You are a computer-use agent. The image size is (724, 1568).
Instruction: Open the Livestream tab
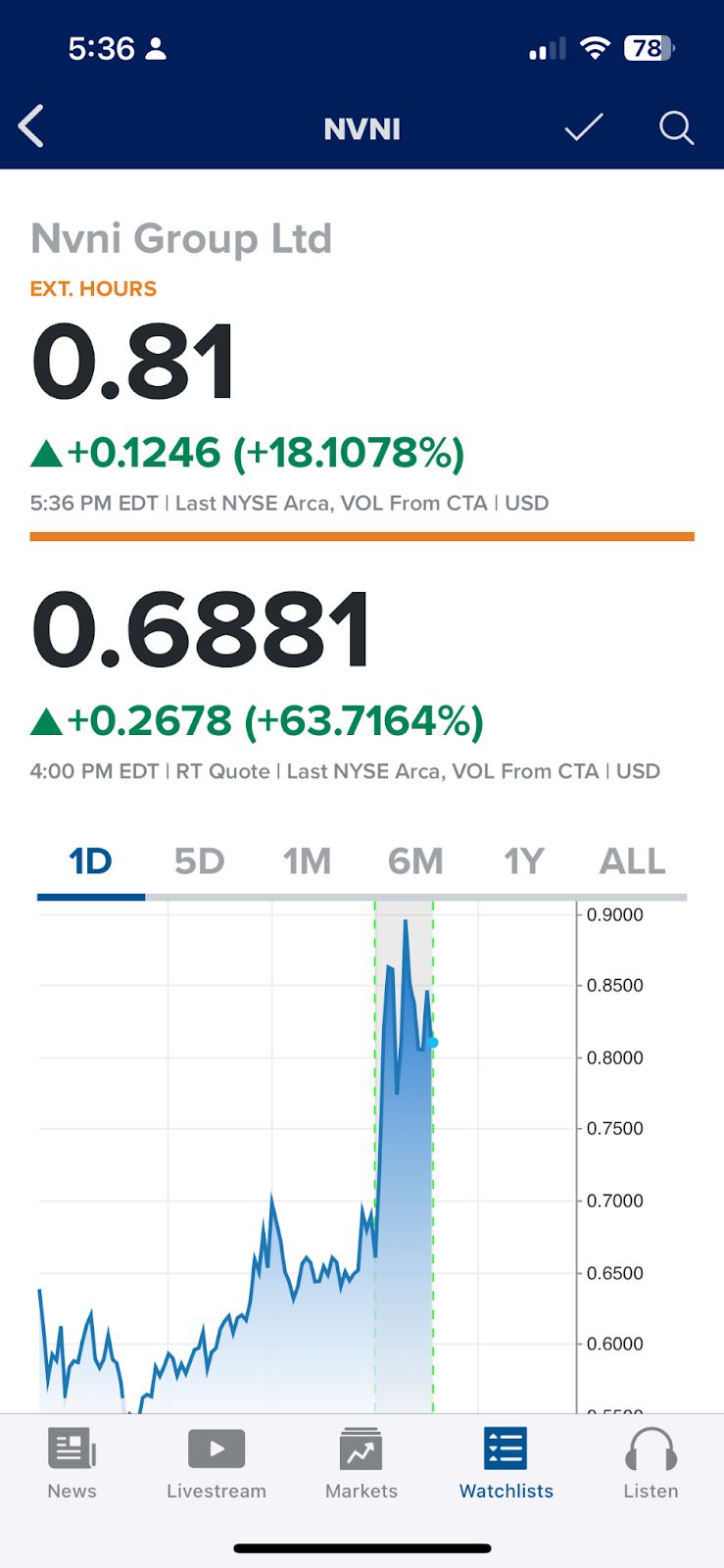217,1464
